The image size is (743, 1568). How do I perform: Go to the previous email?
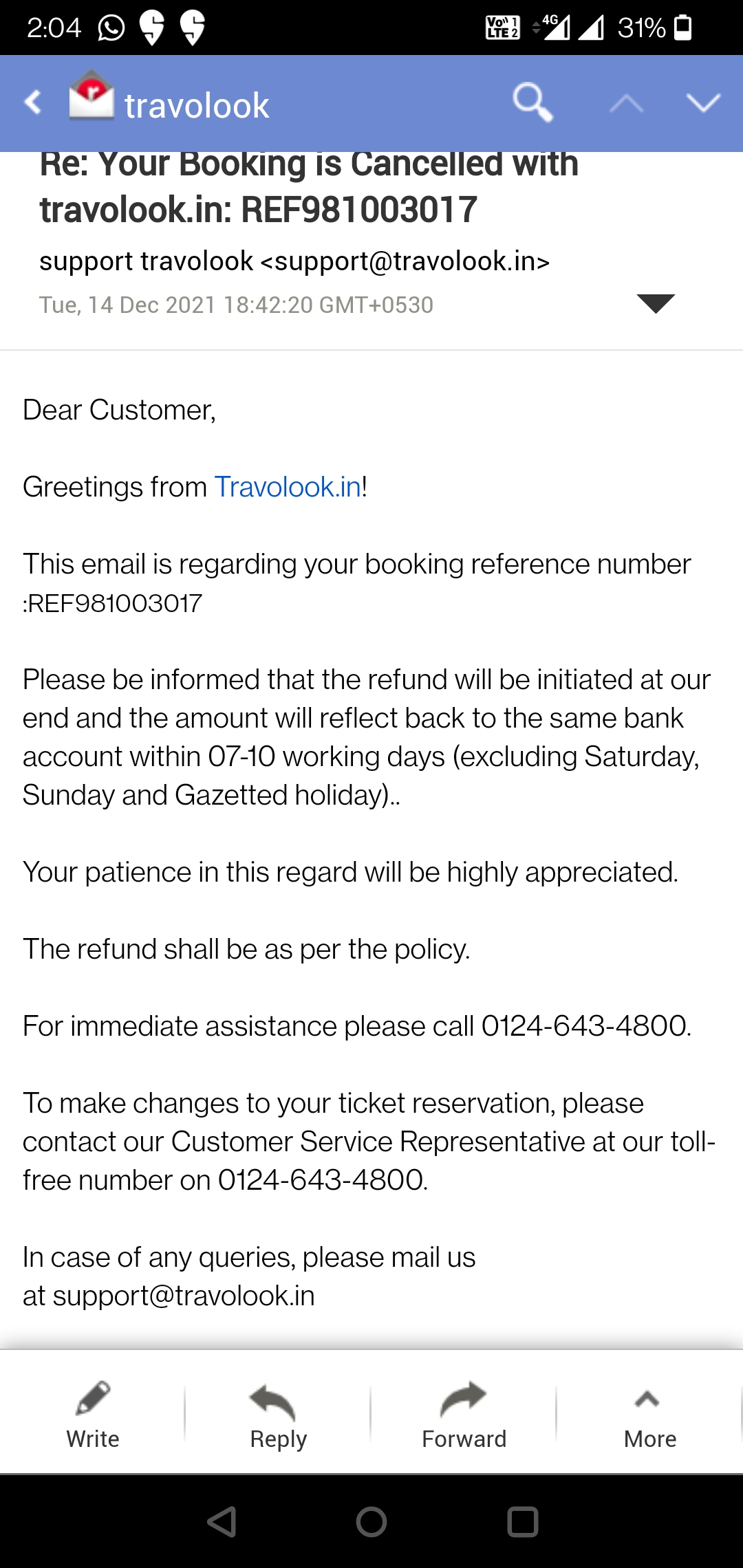(626, 104)
